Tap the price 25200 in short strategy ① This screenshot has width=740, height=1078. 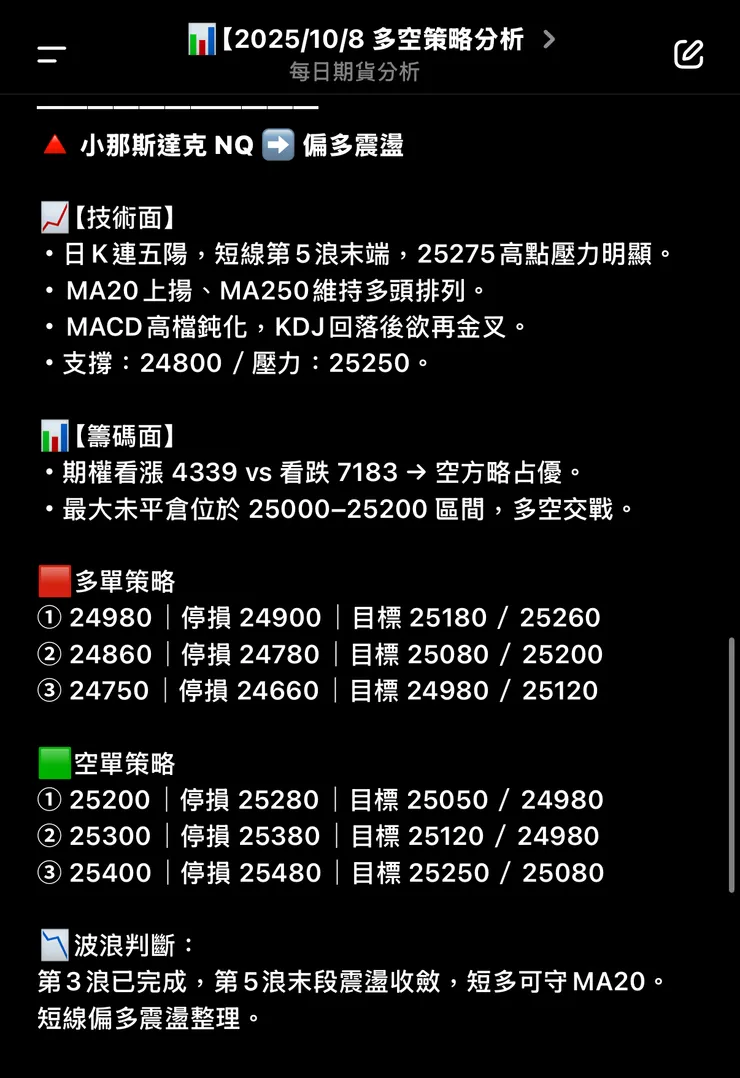(112, 799)
